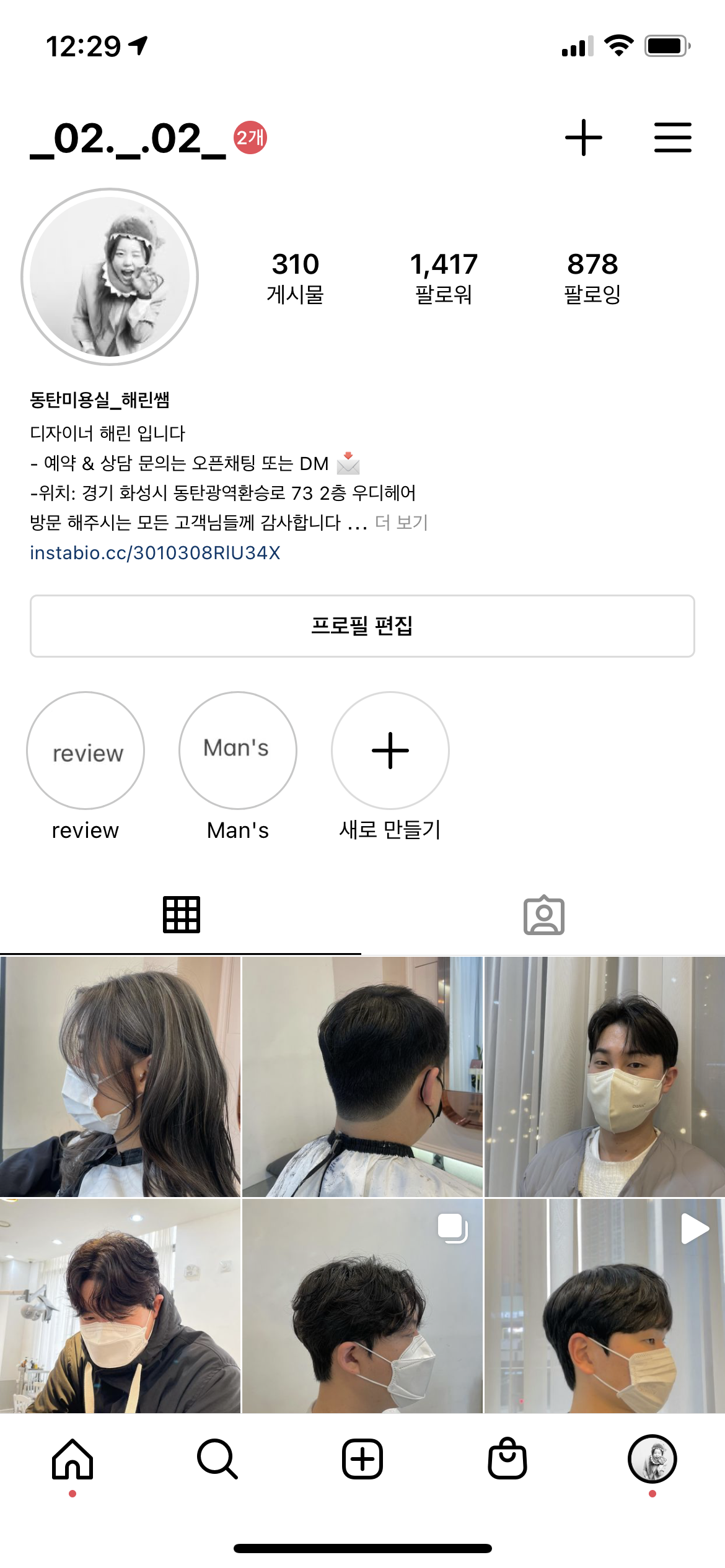
Task: Tap the 프로필 편집 button
Action: (x=362, y=625)
